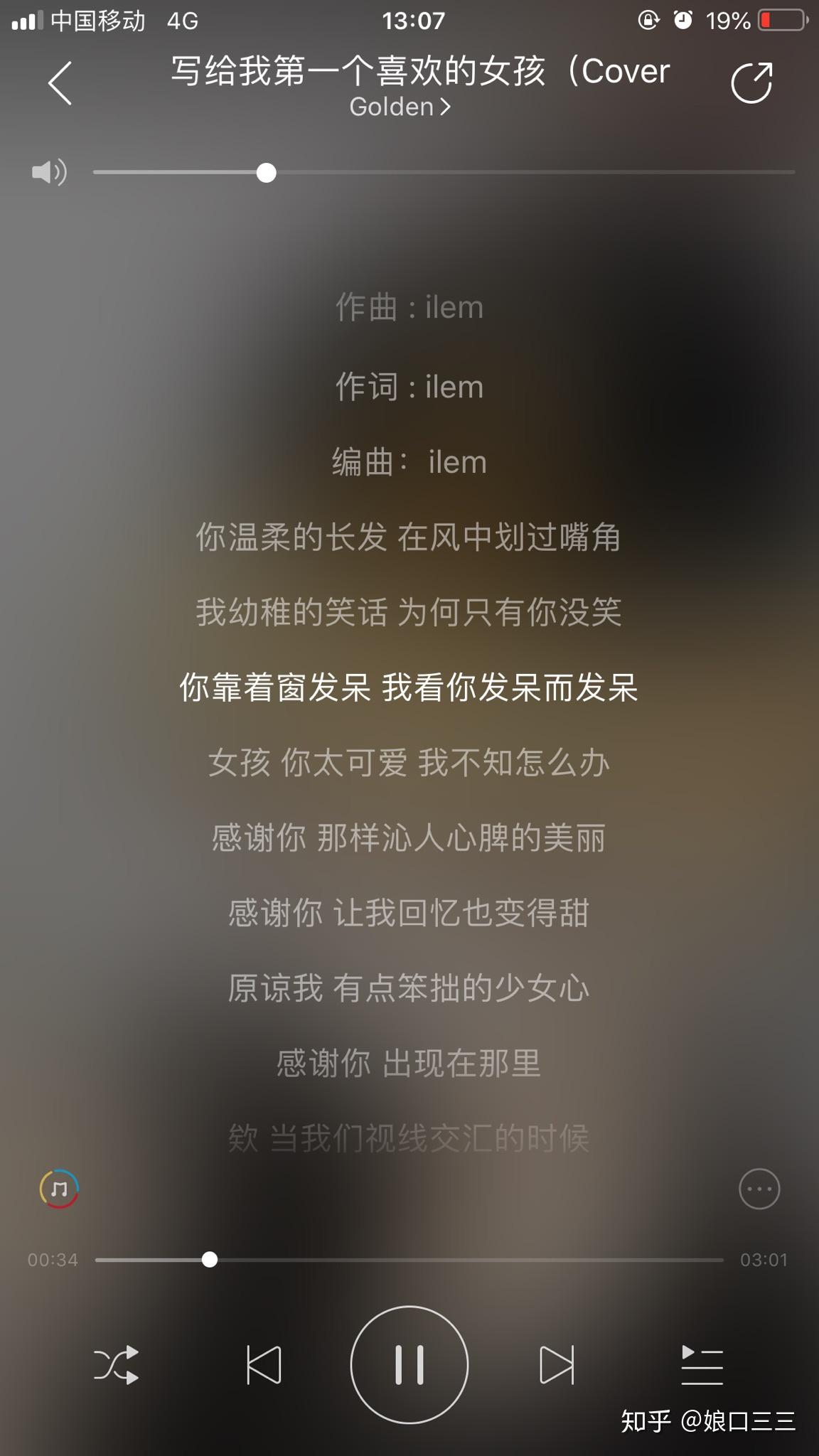Open the colorful music note icon
Image resolution: width=819 pixels, height=1456 pixels.
59,1189
